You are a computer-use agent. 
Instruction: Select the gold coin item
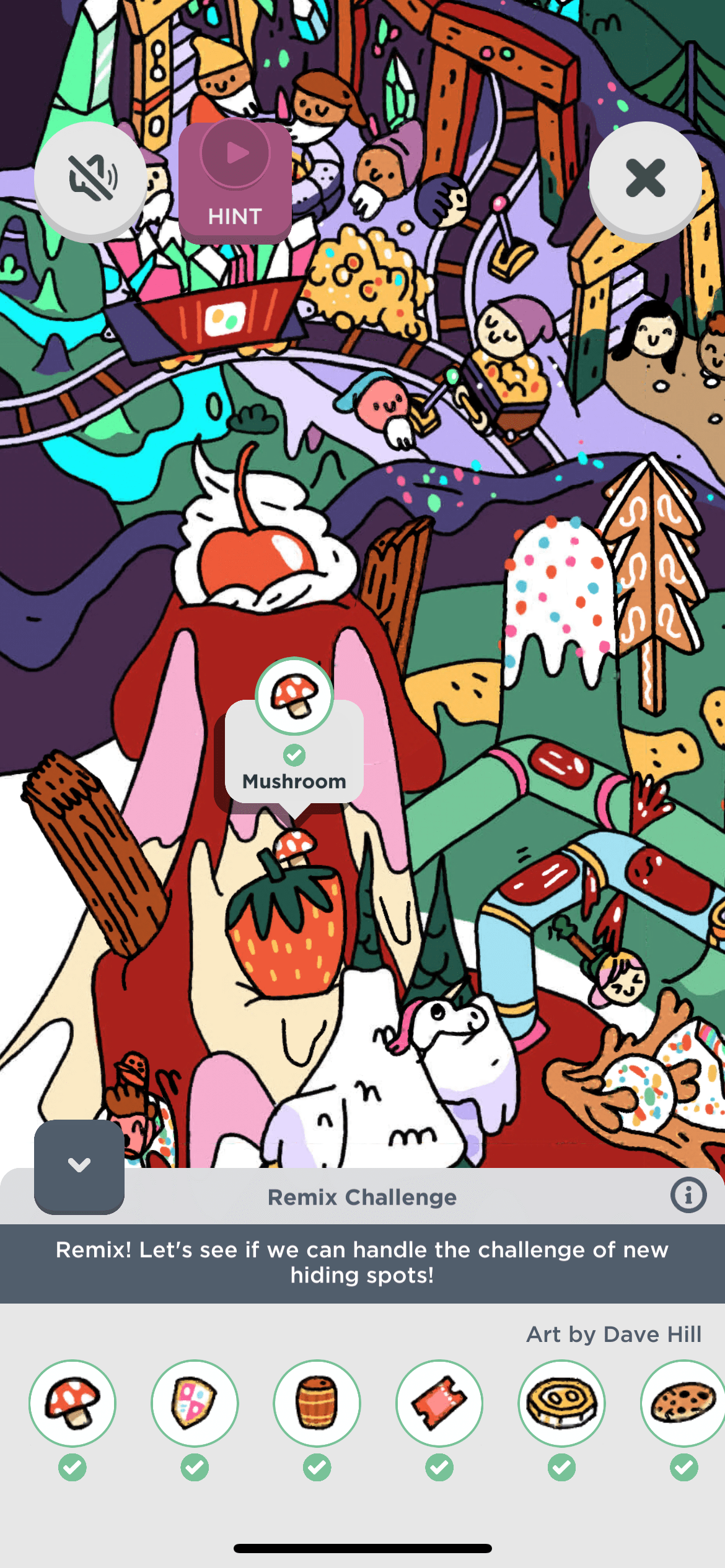point(561,1403)
